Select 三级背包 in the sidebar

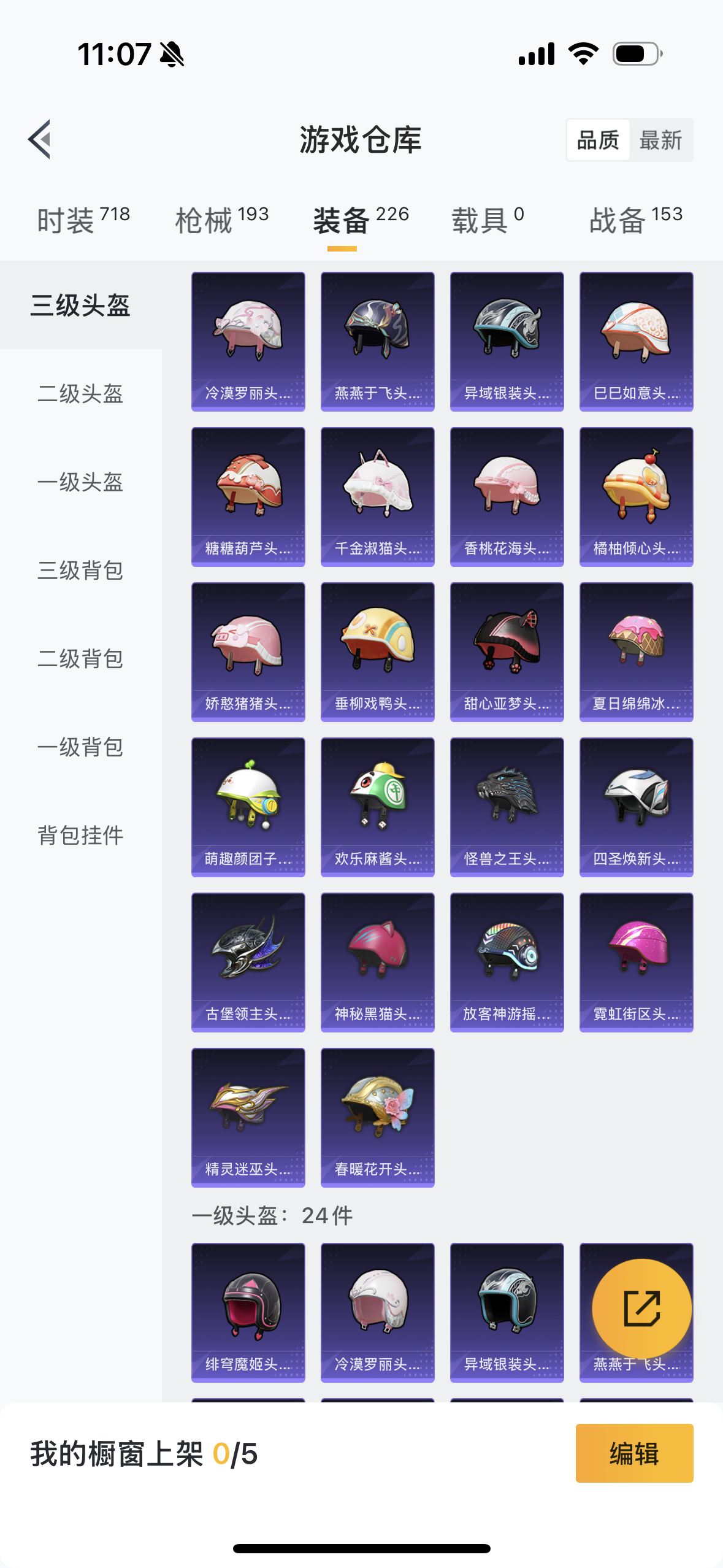80,571
